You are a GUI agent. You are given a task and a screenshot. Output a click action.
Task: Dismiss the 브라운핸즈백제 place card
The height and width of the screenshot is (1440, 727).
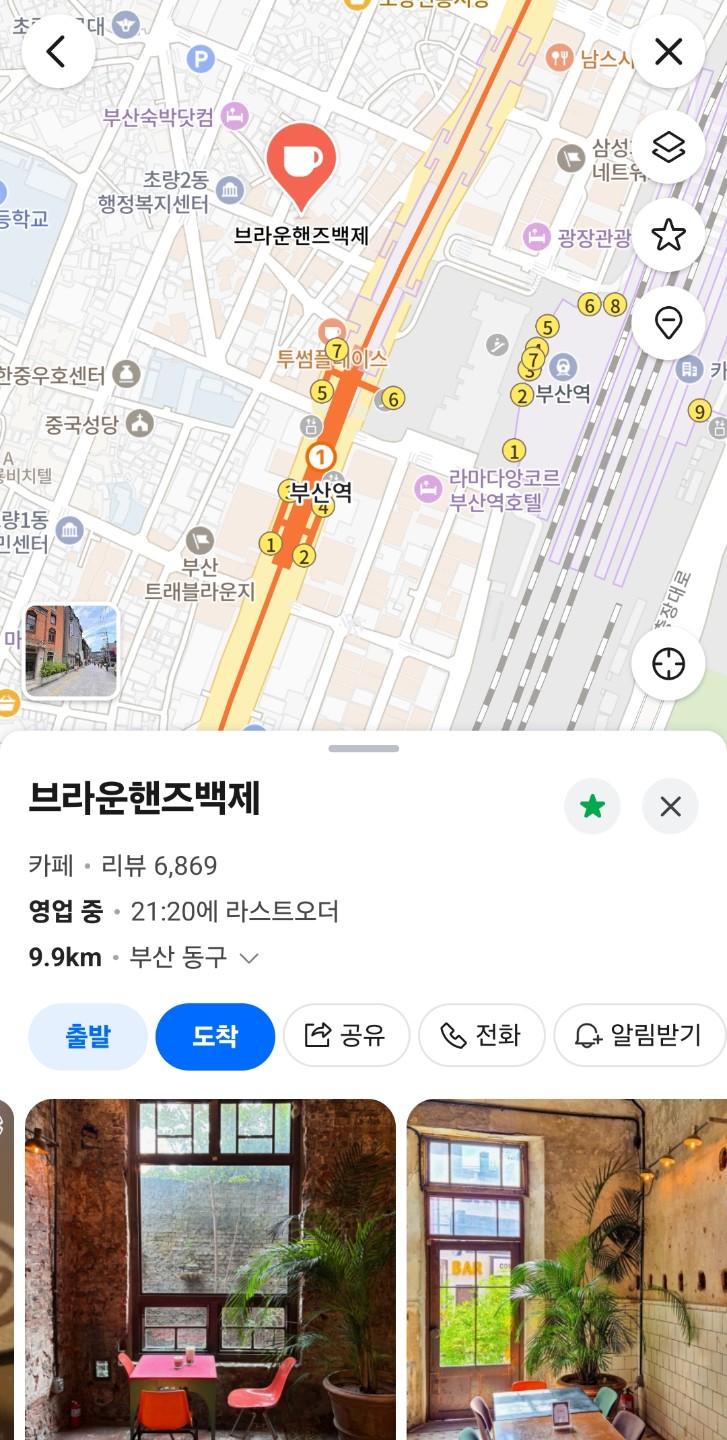pos(670,806)
